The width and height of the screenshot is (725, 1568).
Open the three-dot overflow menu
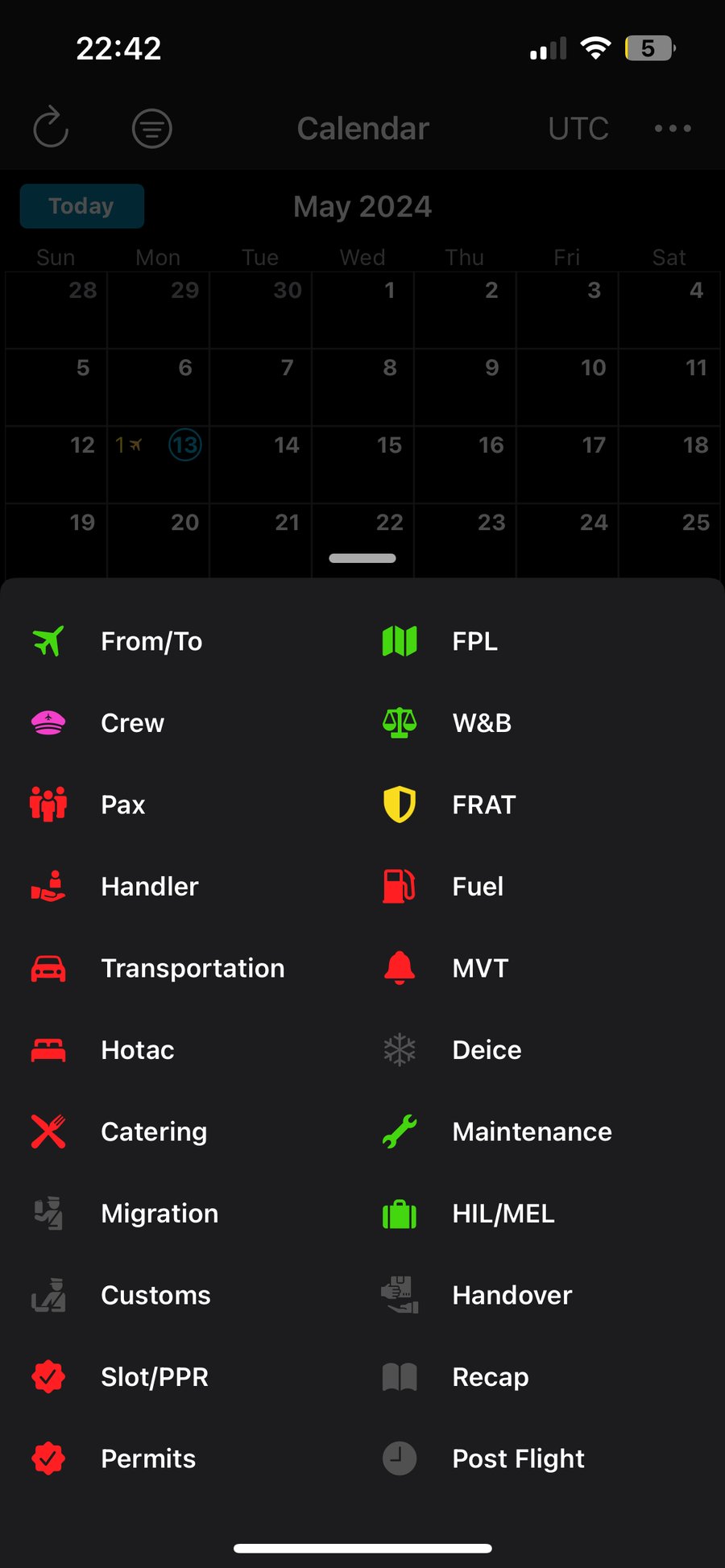pyautogui.click(x=673, y=128)
